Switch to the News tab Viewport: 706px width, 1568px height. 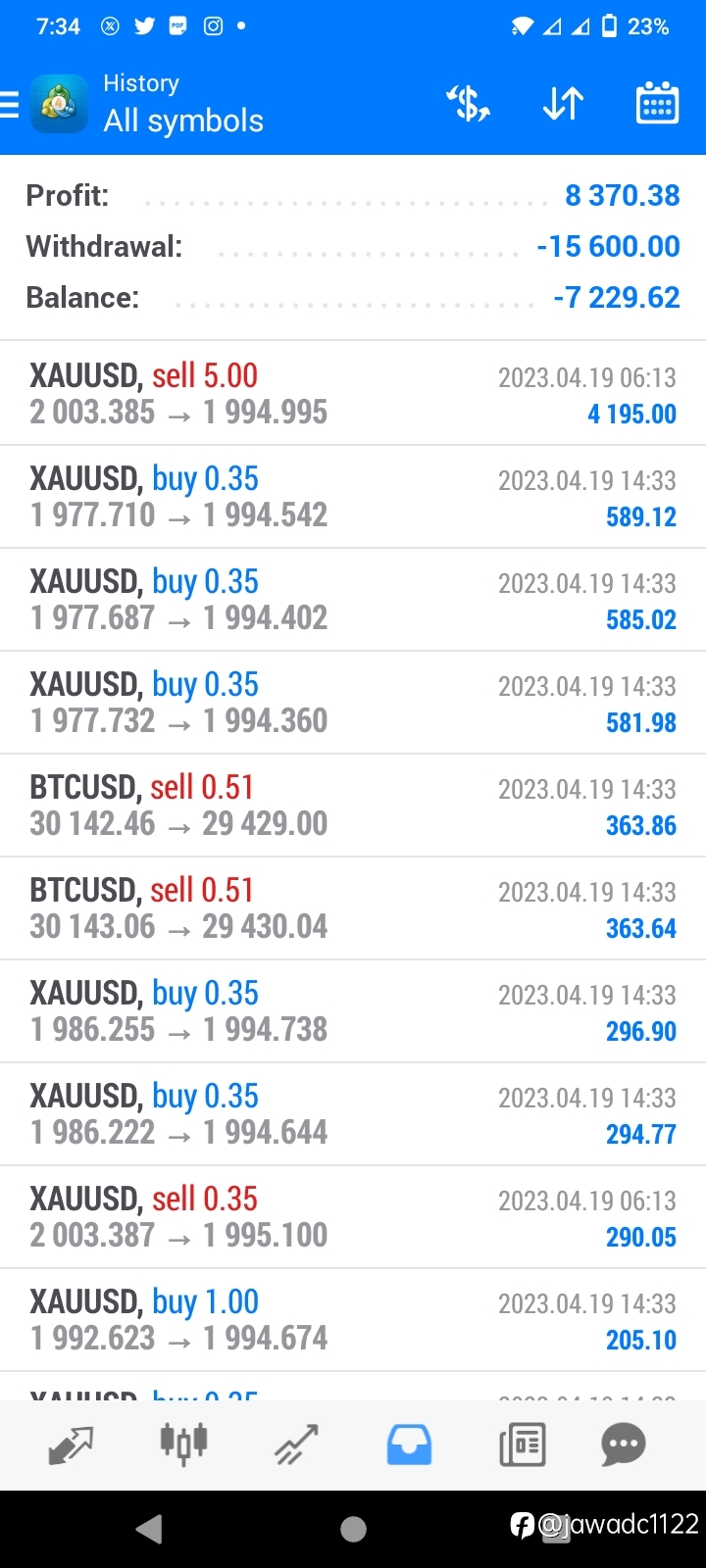522,1445
